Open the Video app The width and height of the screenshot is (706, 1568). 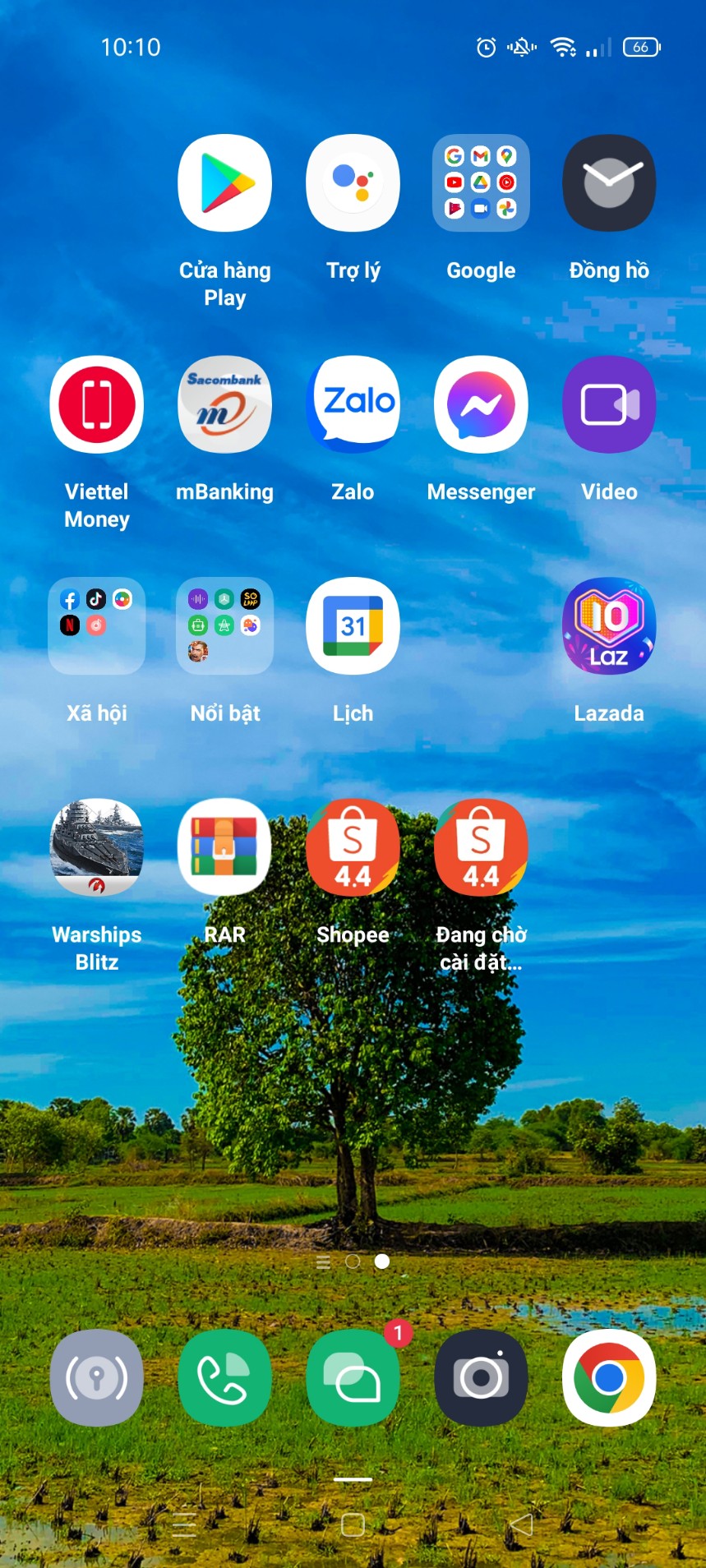(x=609, y=404)
